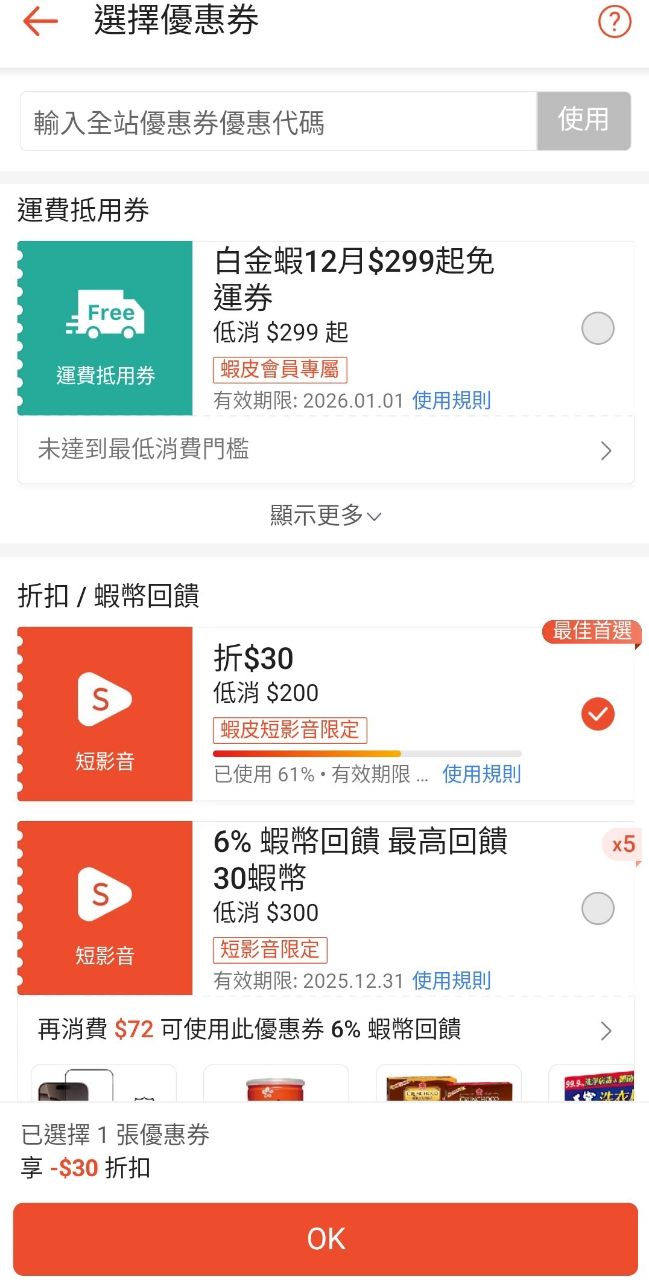Tap the 使用 button to apply code
649x1280 pixels.
[x=583, y=121]
